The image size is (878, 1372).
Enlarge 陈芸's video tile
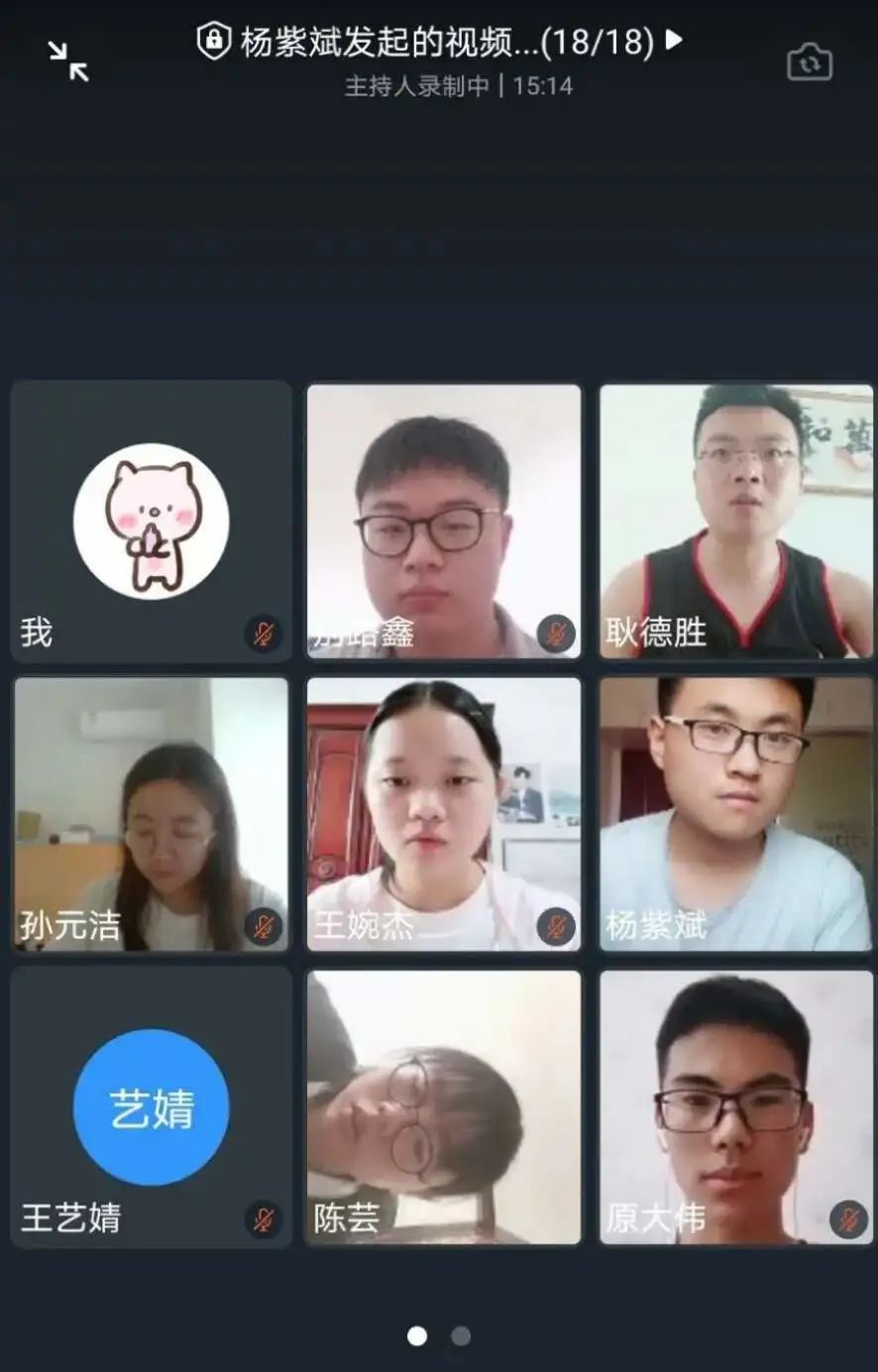coord(443,1107)
